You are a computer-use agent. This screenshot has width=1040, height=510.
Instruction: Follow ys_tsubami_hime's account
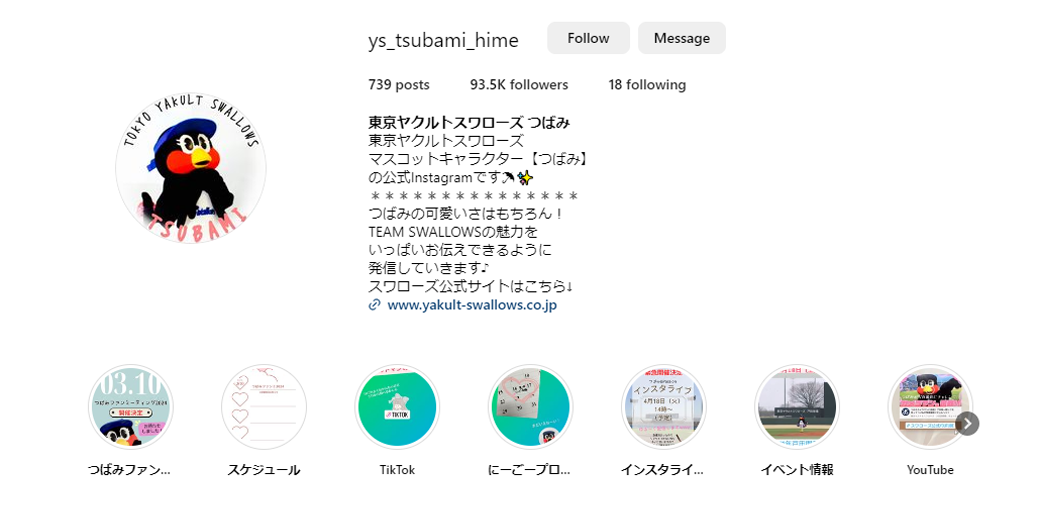(x=588, y=38)
